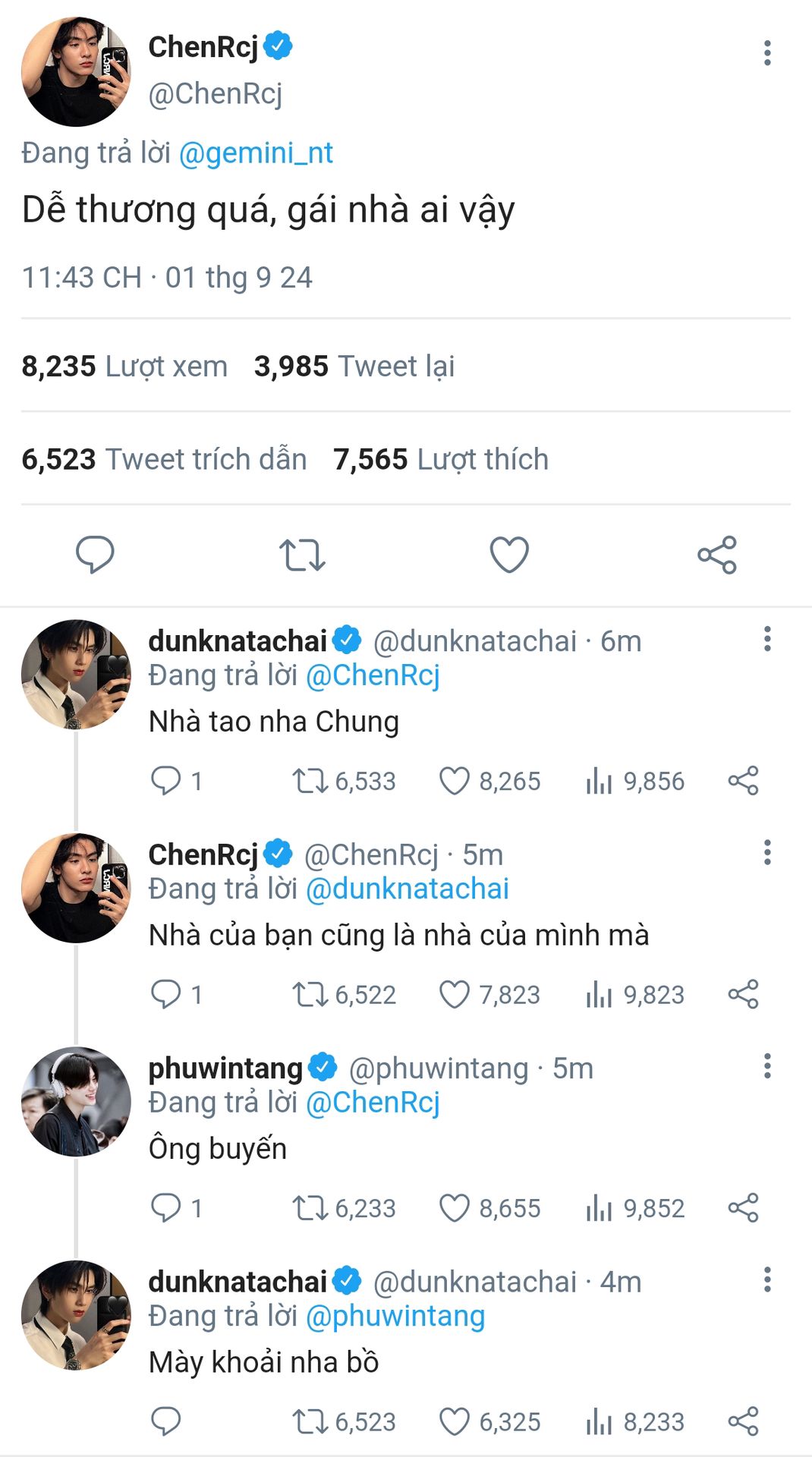The image size is (812, 1457).
Task: Open the @gemini_nt profile link
Action: [x=256, y=153]
